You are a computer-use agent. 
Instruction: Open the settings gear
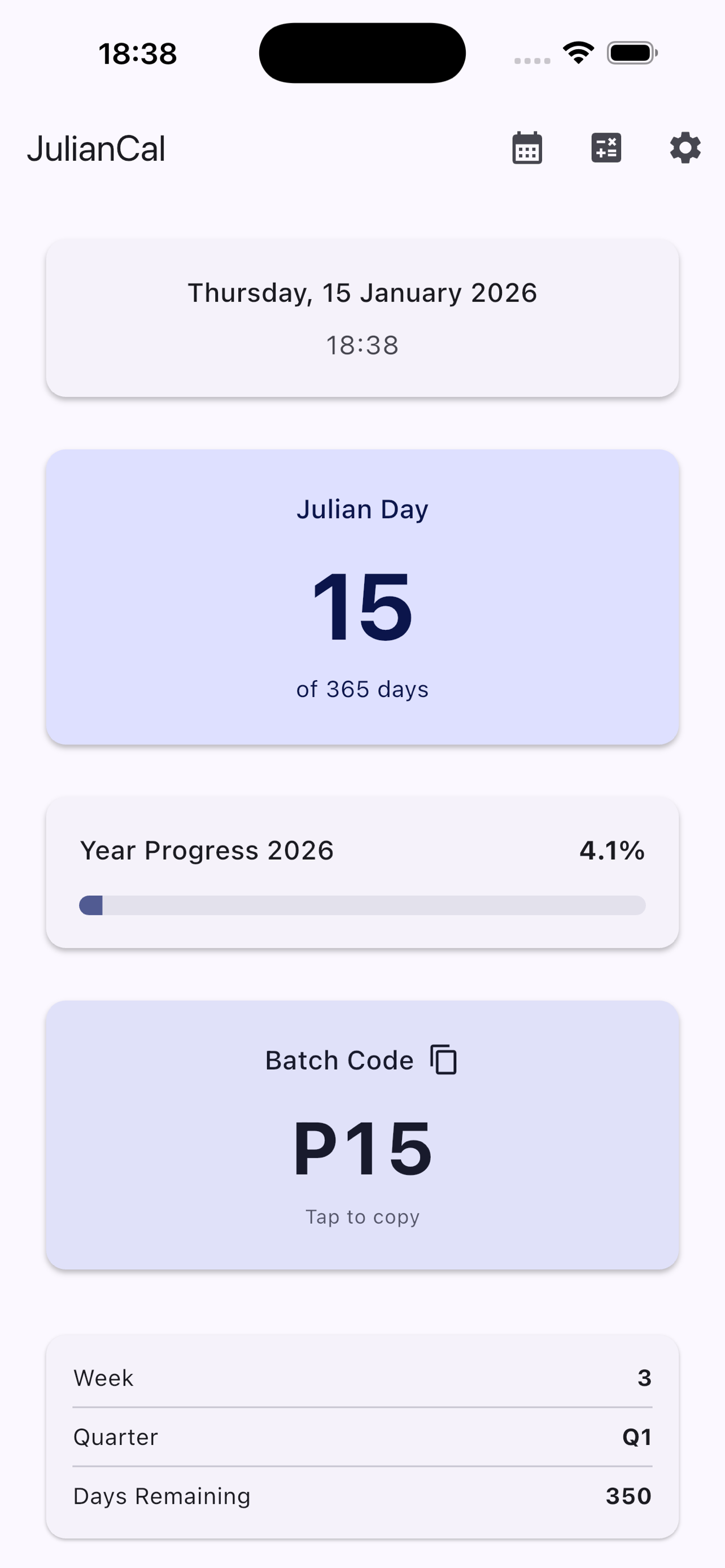[684, 147]
